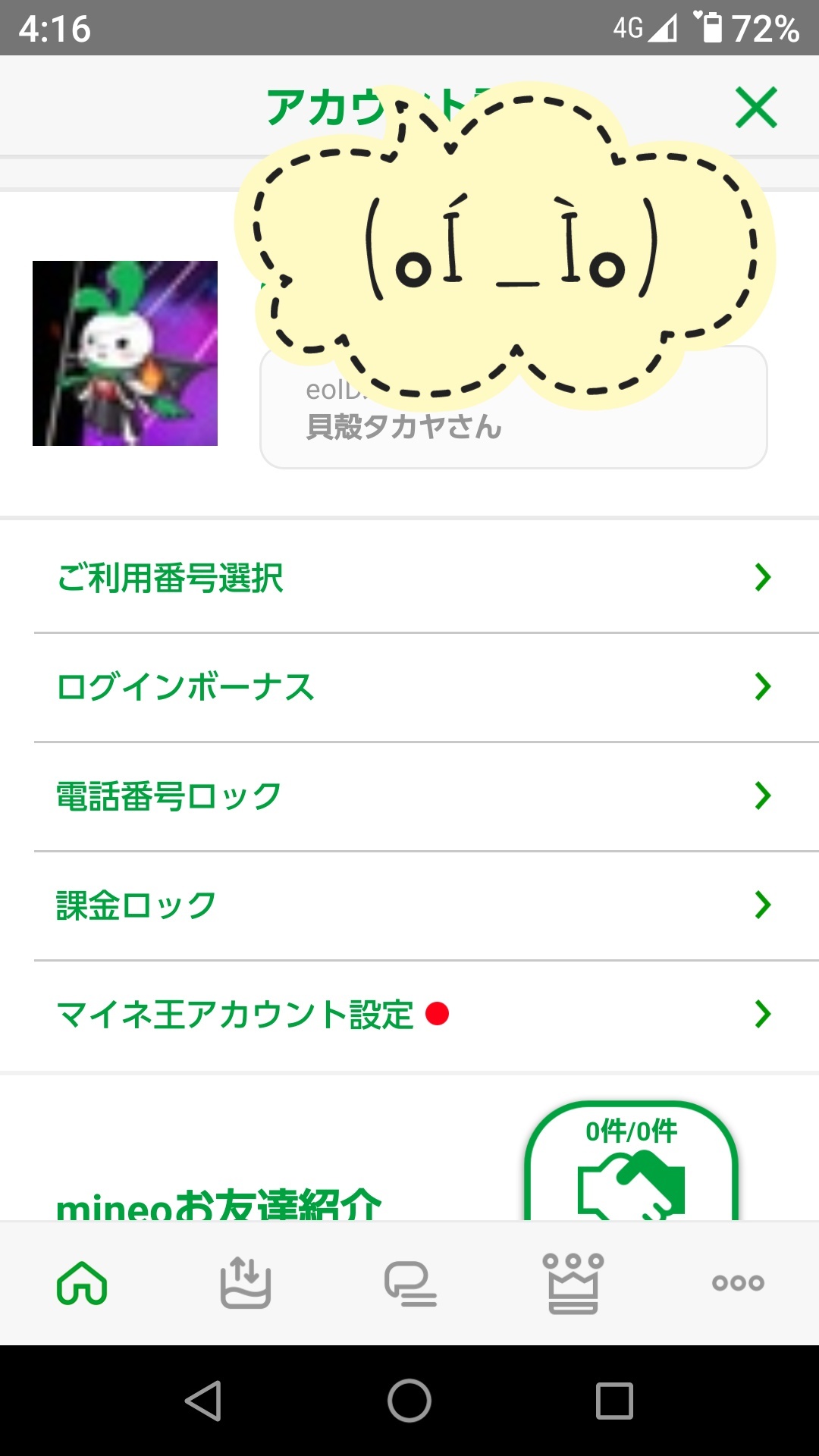
Task: Go back with the system back button
Action: (x=203, y=1400)
